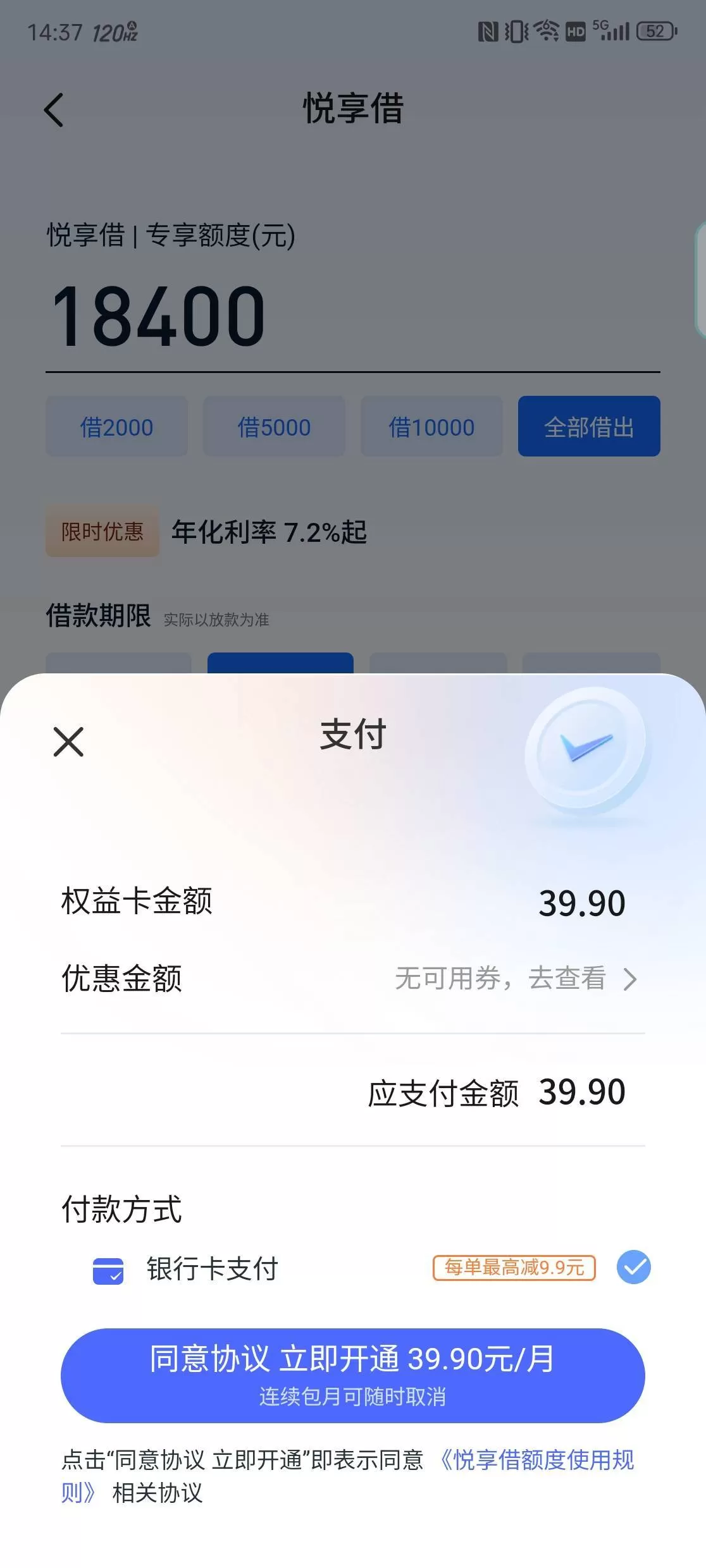Open the 悦享借额度使用规则 agreement link
The image size is (706, 1568).
[x=541, y=1461]
